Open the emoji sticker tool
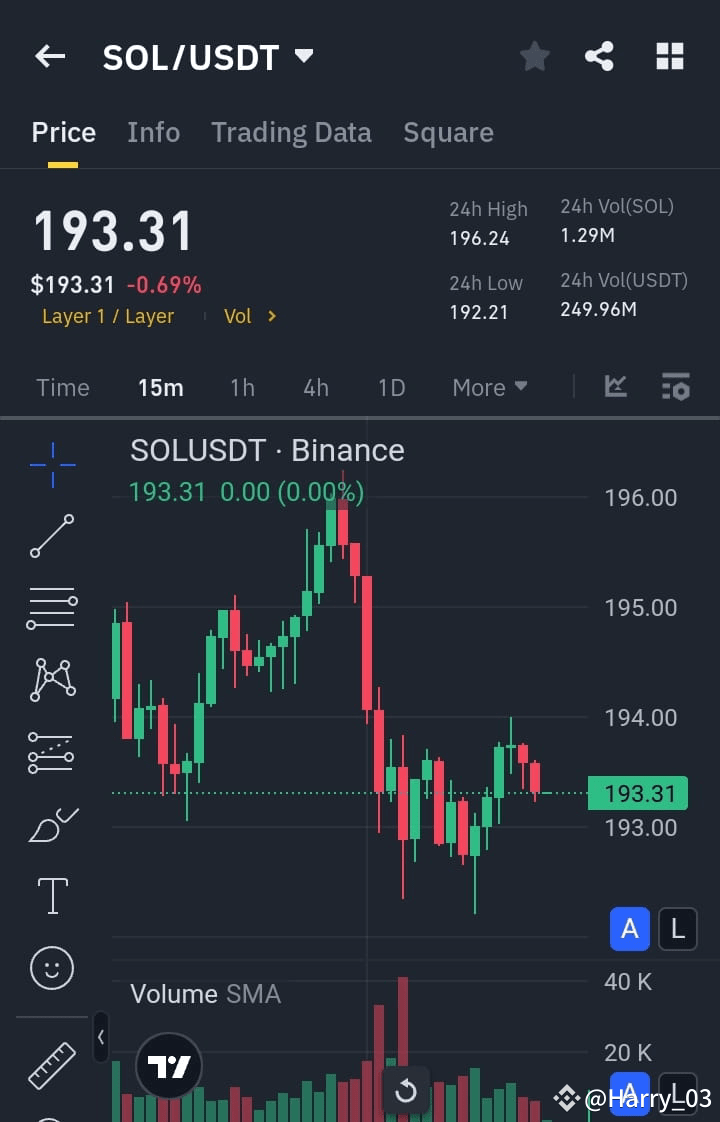The image size is (720, 1122). tap(52, 968)
